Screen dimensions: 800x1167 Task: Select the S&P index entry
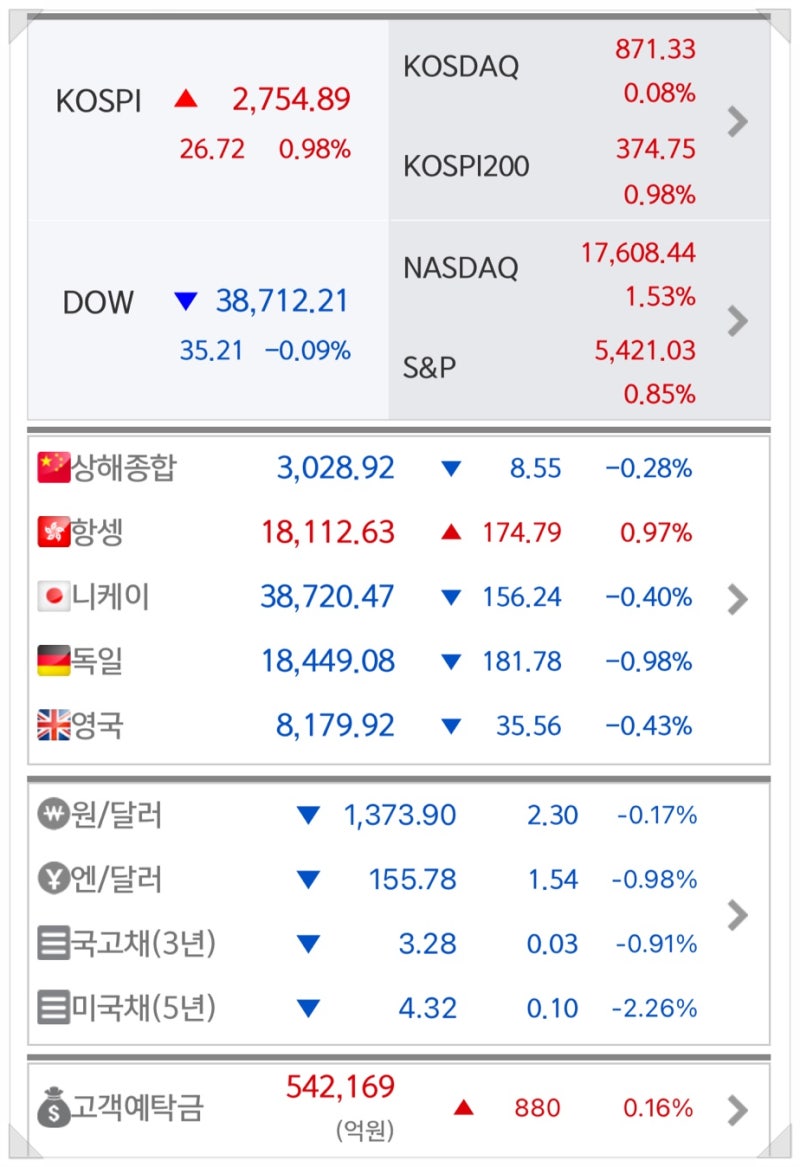pos(427,366)
